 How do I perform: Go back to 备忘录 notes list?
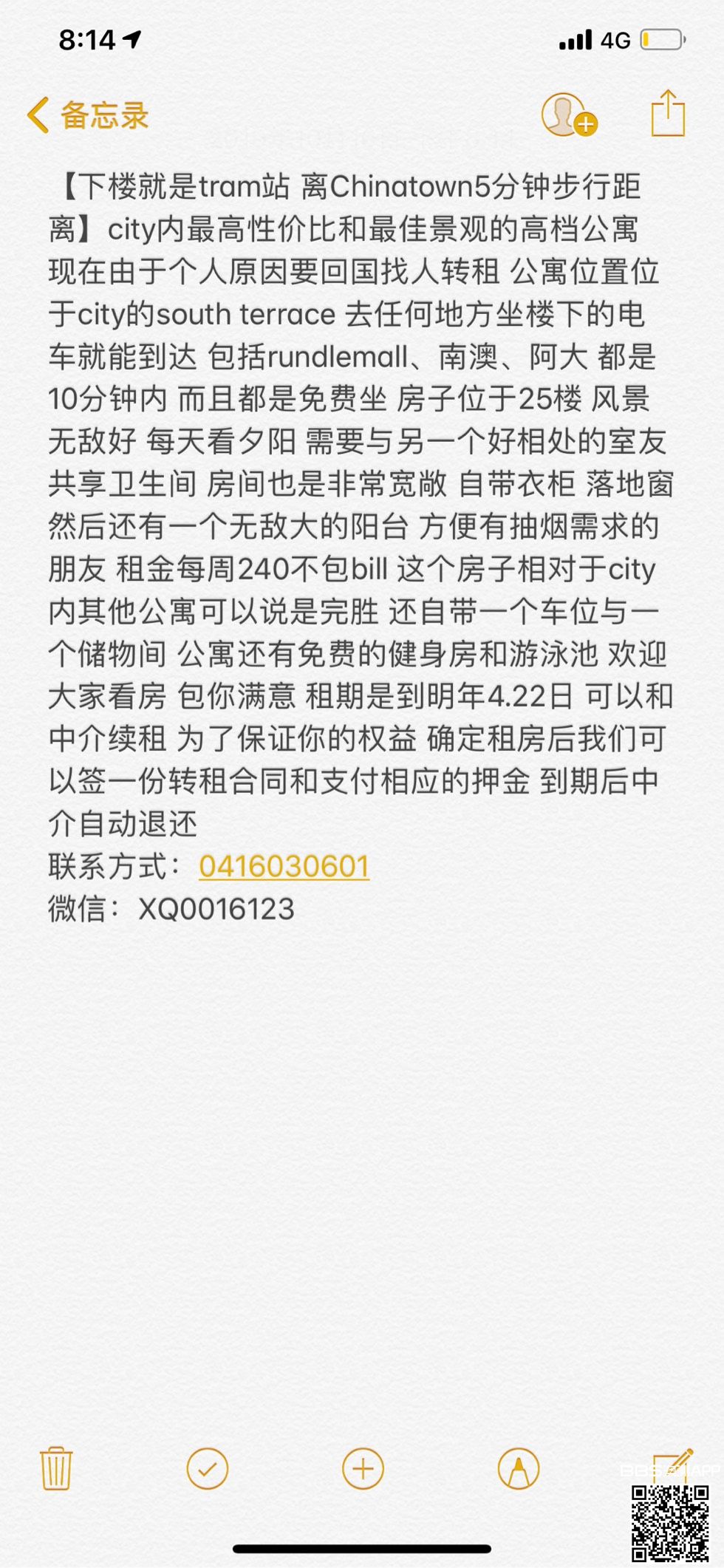tap(89, 115)
